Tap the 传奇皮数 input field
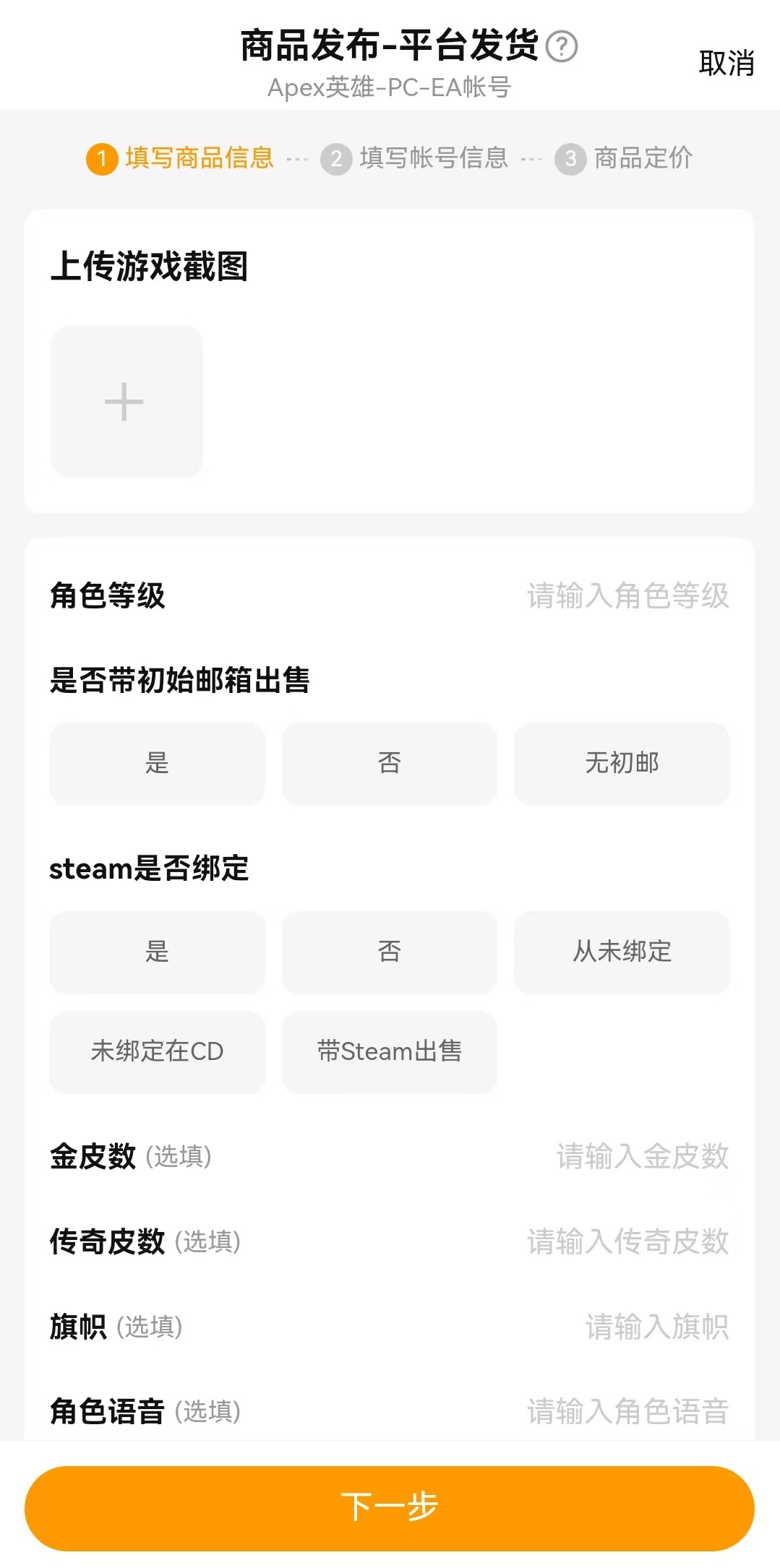The width and height of the screenshot is (780, 1568). click(627, 1241)
